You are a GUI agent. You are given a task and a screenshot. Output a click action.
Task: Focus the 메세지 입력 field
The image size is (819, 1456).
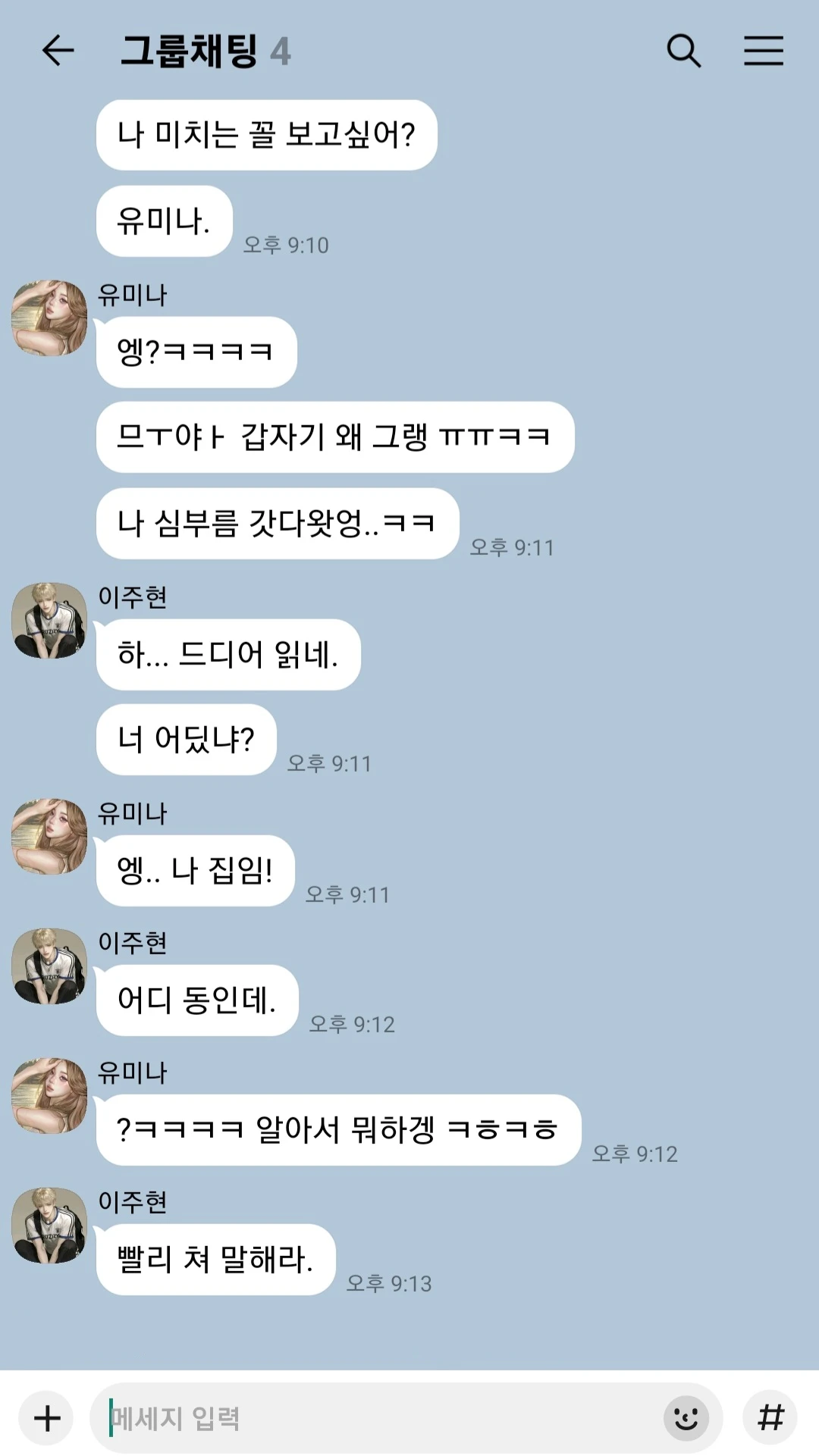(379, 1417)
